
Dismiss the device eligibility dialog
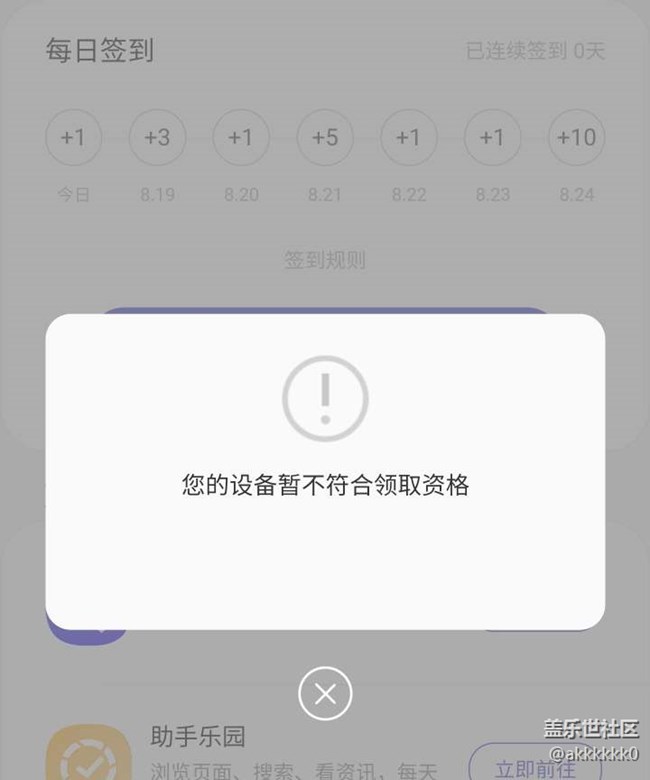coord(325,693)
